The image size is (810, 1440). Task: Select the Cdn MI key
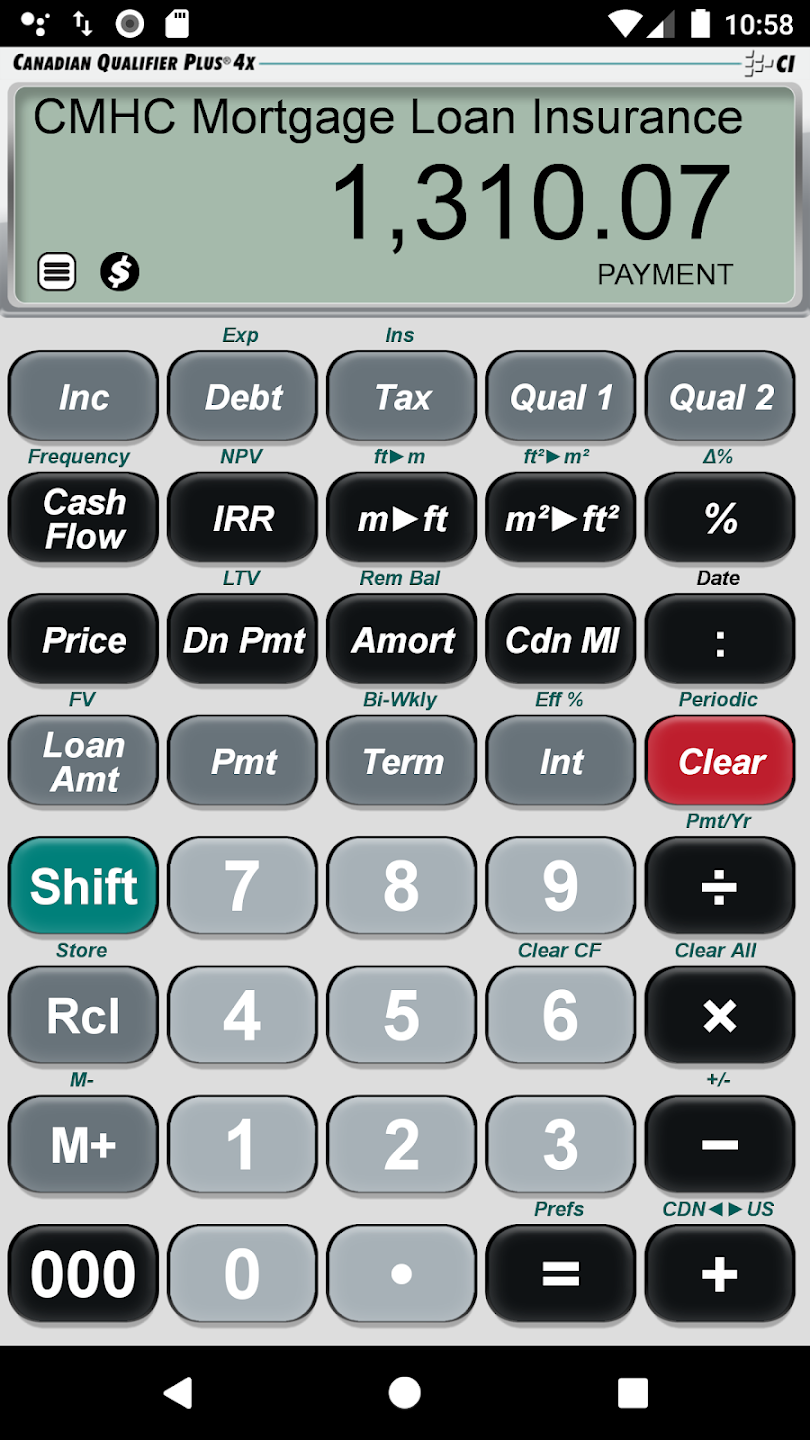pos(561,640)
